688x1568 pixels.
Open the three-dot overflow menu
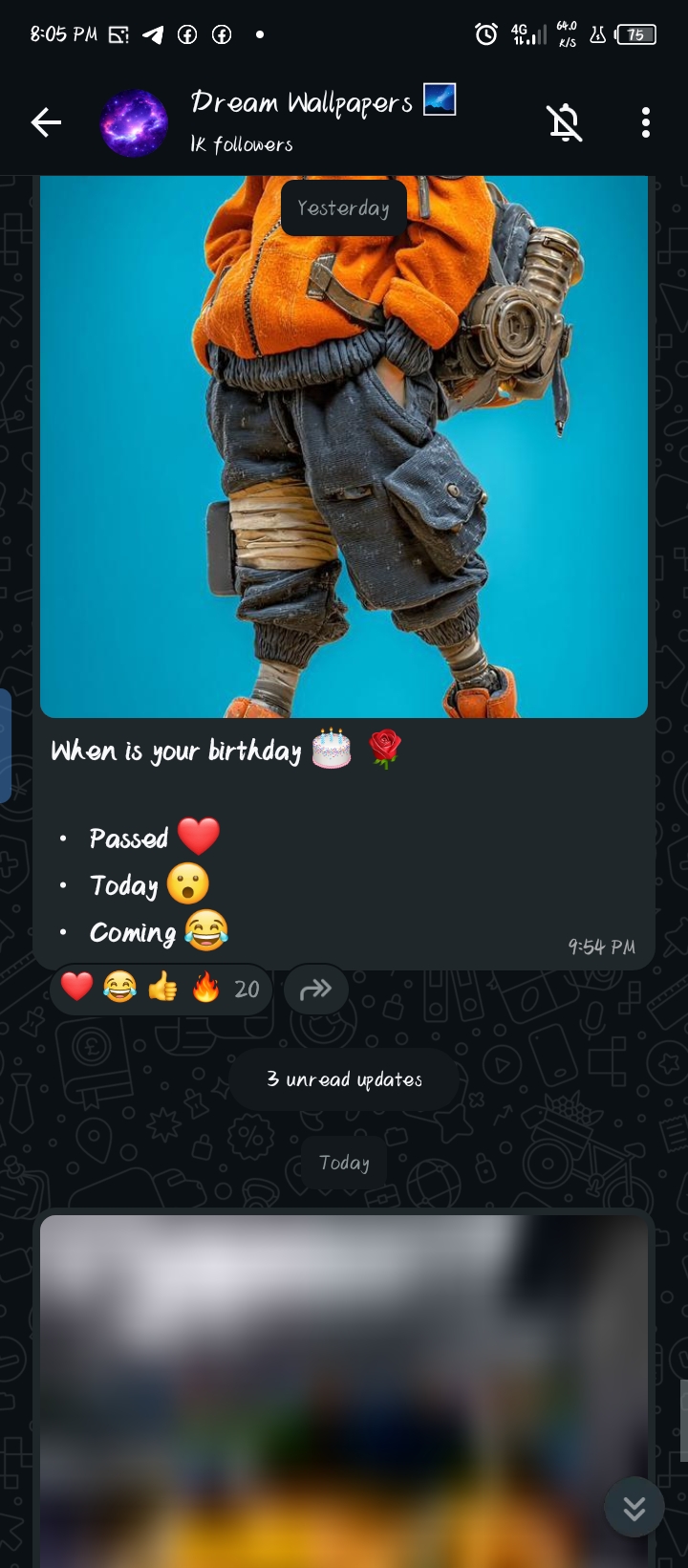pos(646,122)
